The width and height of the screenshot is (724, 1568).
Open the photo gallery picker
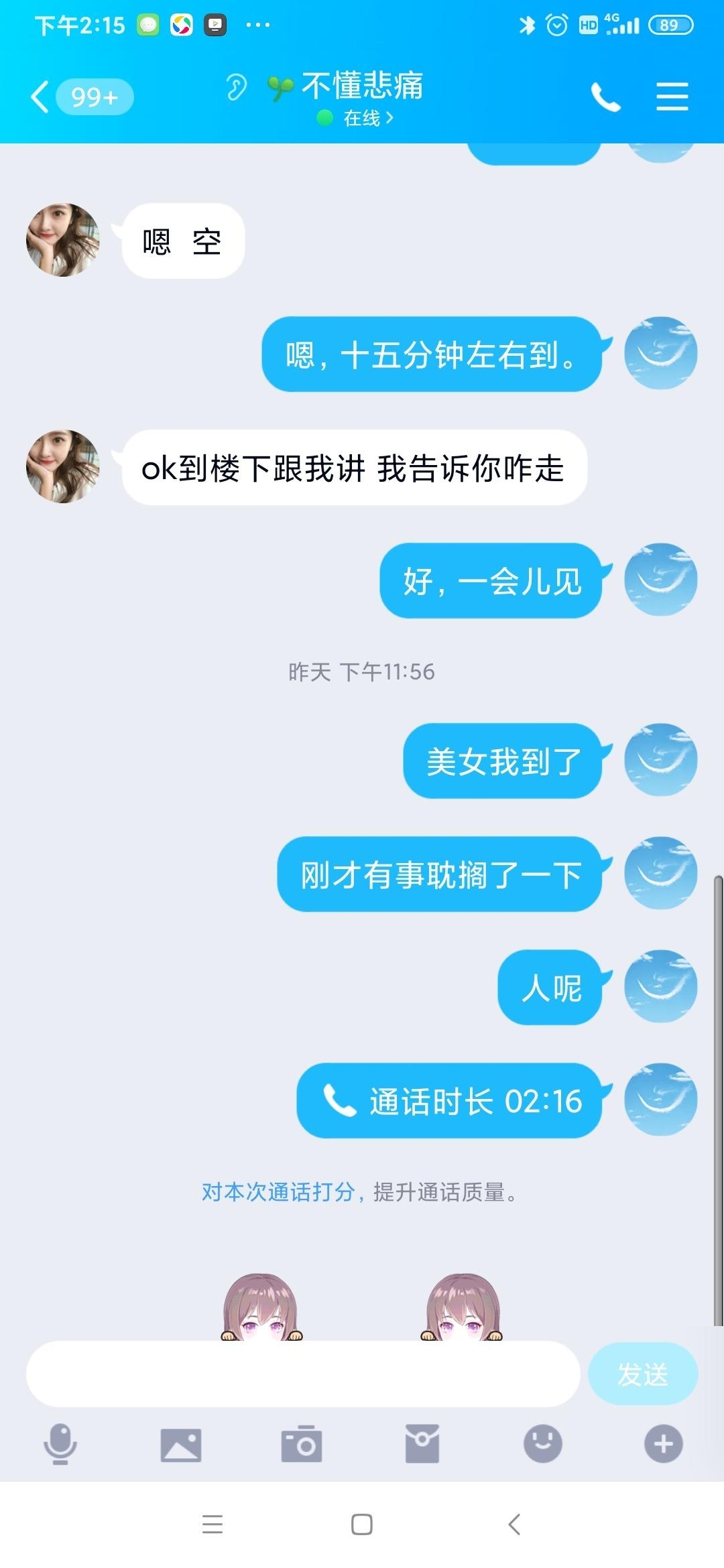[181, 1444]
